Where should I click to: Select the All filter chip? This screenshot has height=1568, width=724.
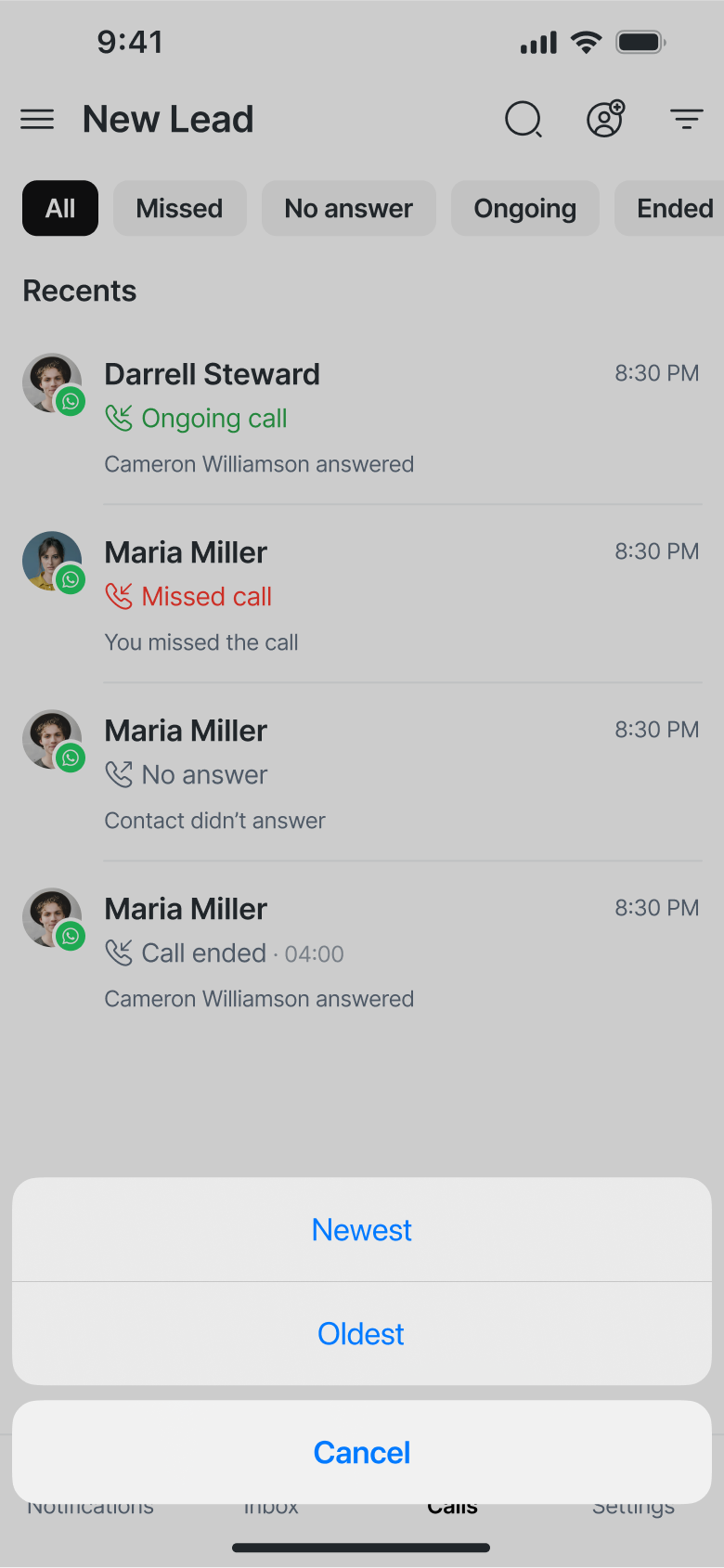60,208
